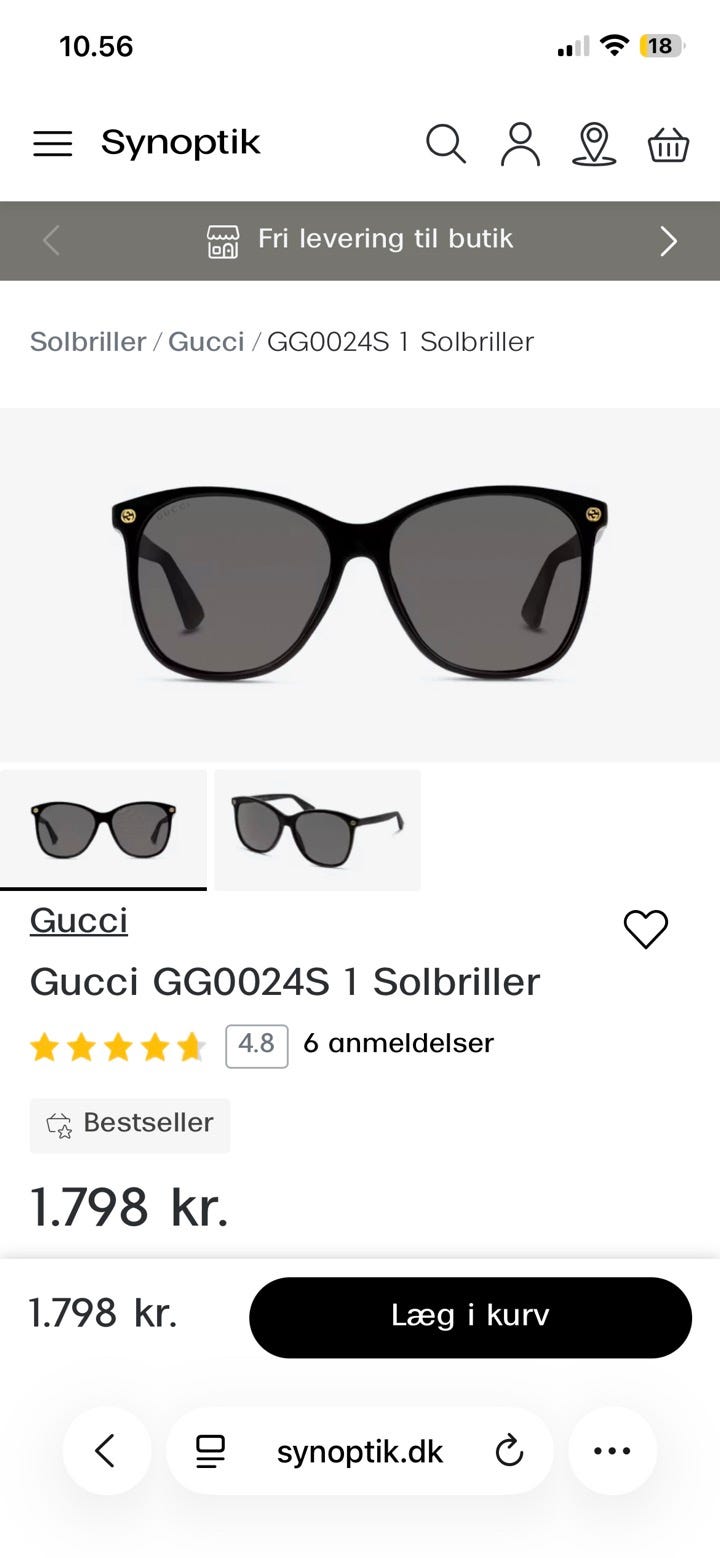This screenshot has width=720, height=1558.
Task: Open the Gucci breadcrumb link
Action: [207, 341]
